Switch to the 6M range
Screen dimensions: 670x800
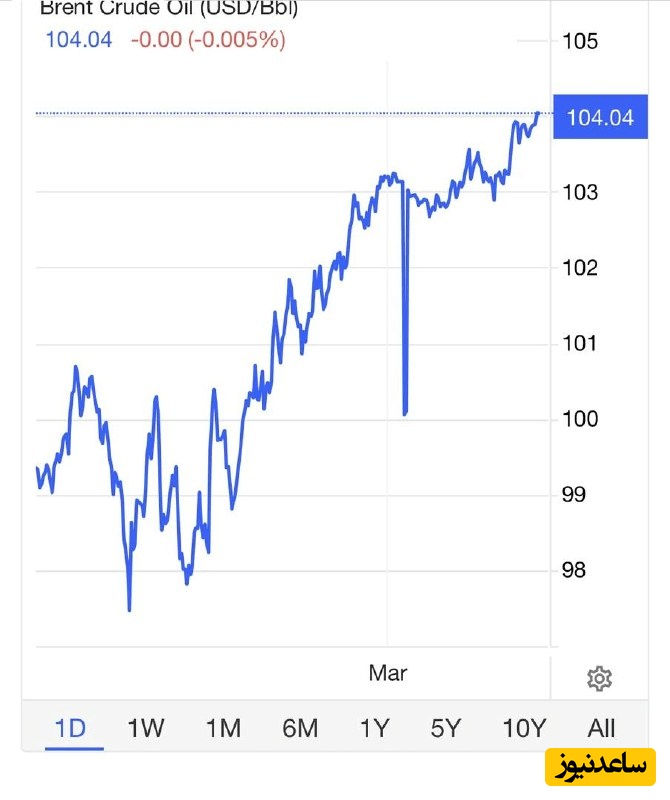pyautogui.click(x=299, y=728)
